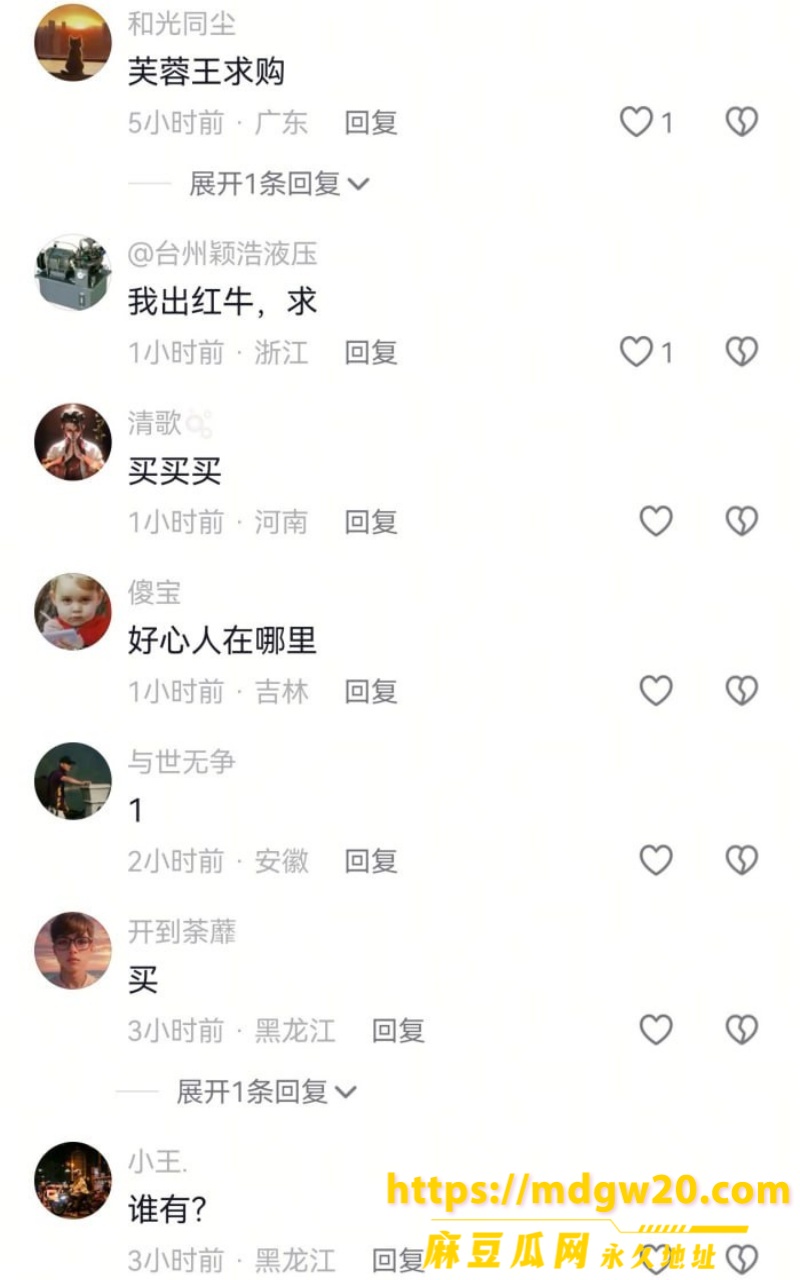Image resolution: width=800 pixels, height=1280 pixels.
Task: Open 小王.'s profile avatar
Action: pyautogui.click(x=73, y=1180)
